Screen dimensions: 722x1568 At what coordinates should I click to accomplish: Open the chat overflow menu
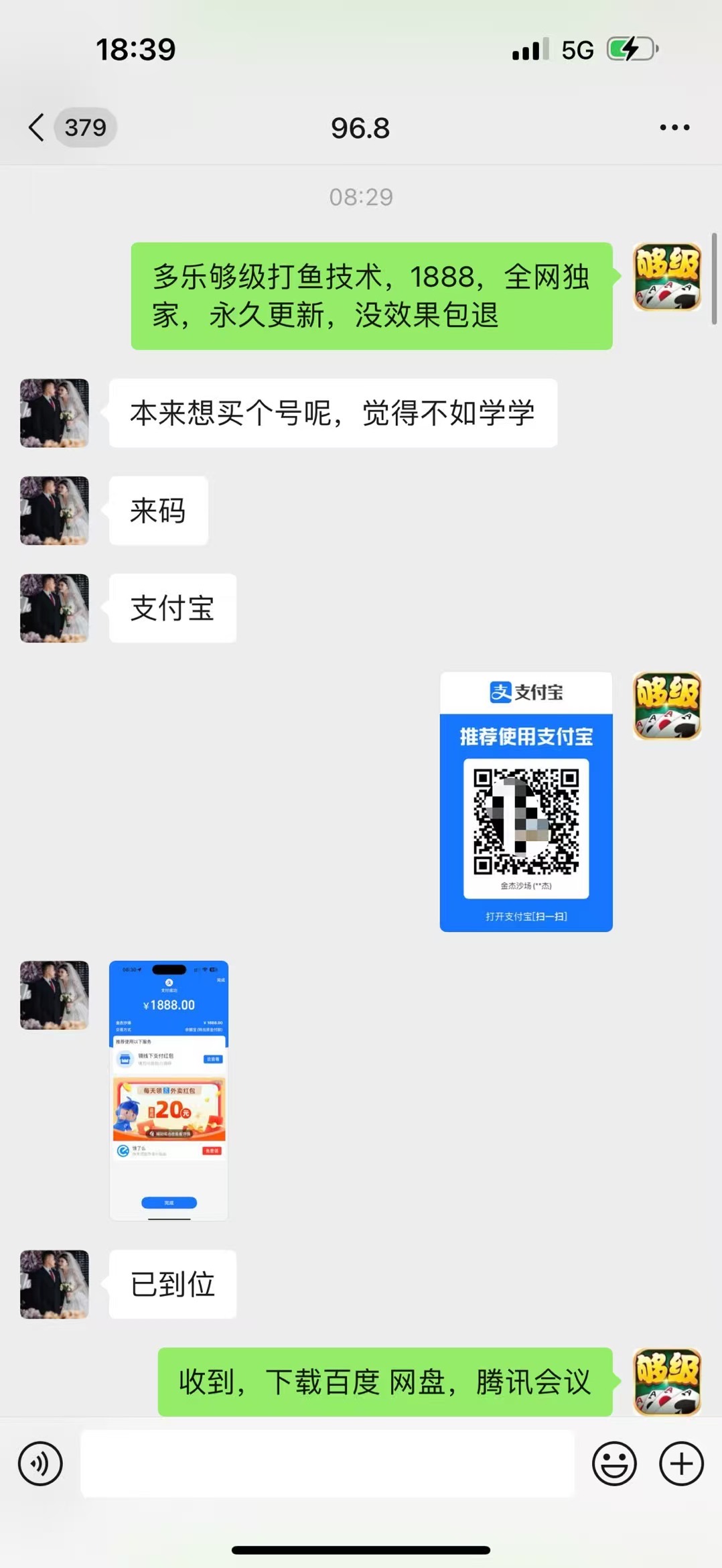[674, 127]
